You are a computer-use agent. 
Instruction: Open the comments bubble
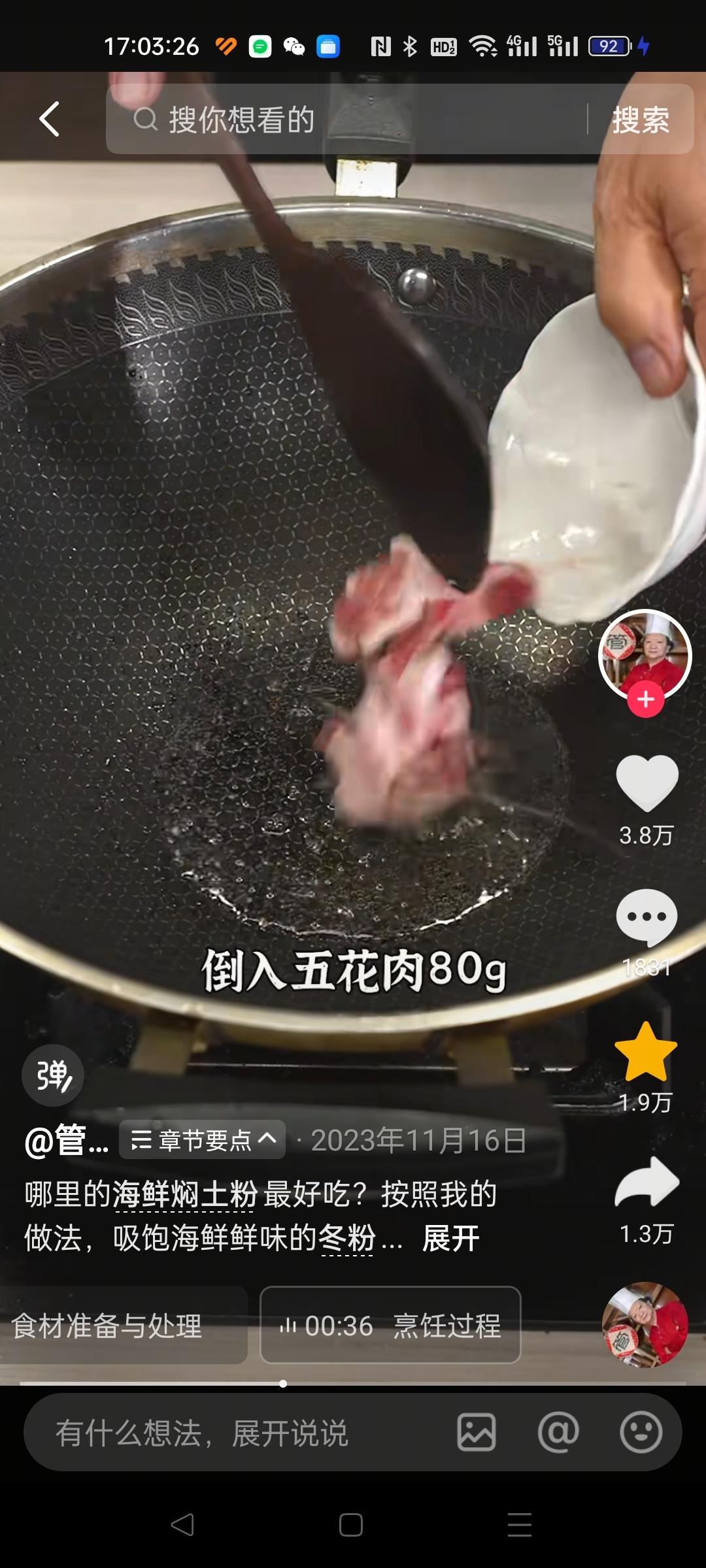tap(647, 917)
